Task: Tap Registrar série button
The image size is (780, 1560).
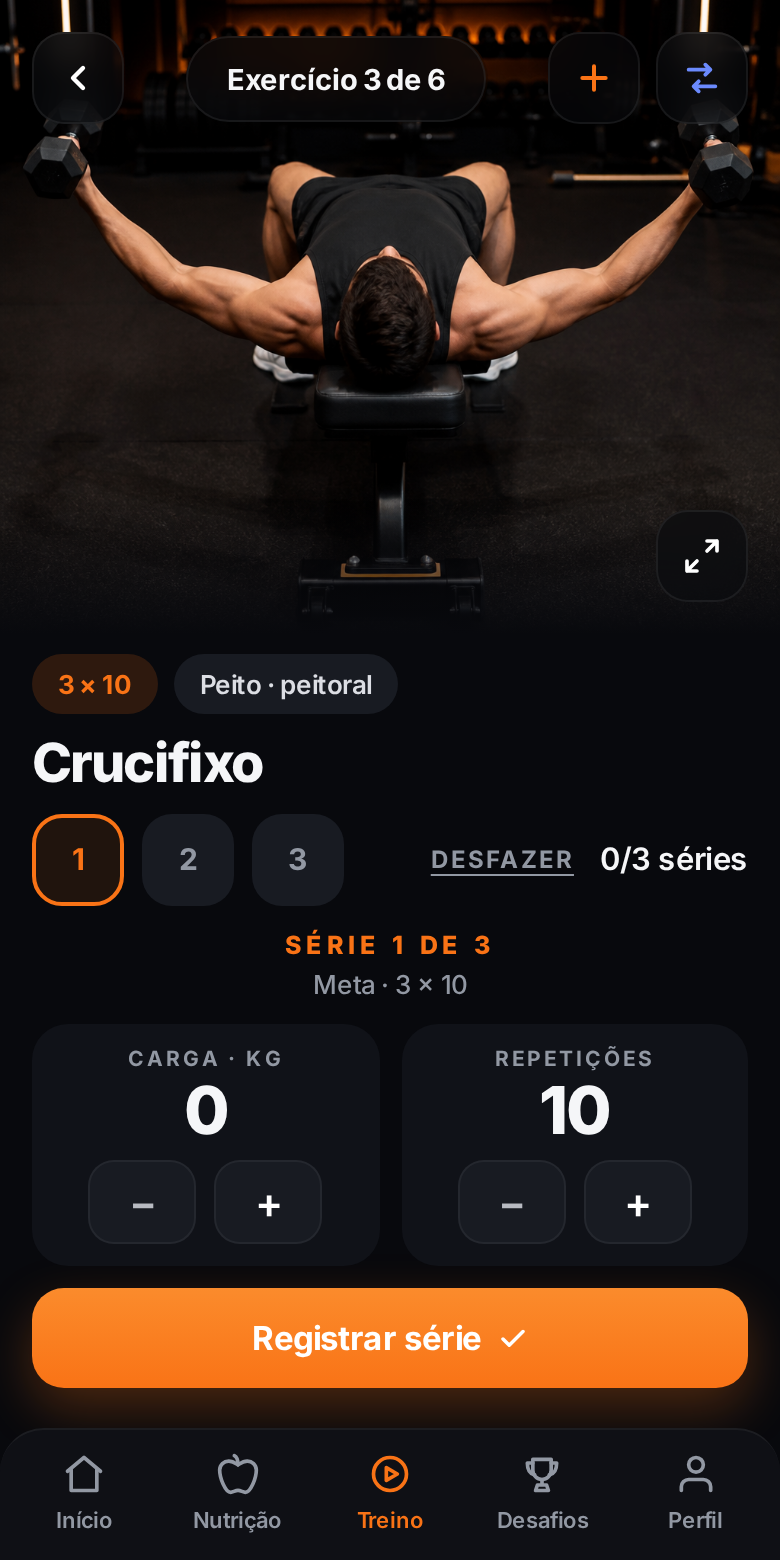Action: [390, 1338]
